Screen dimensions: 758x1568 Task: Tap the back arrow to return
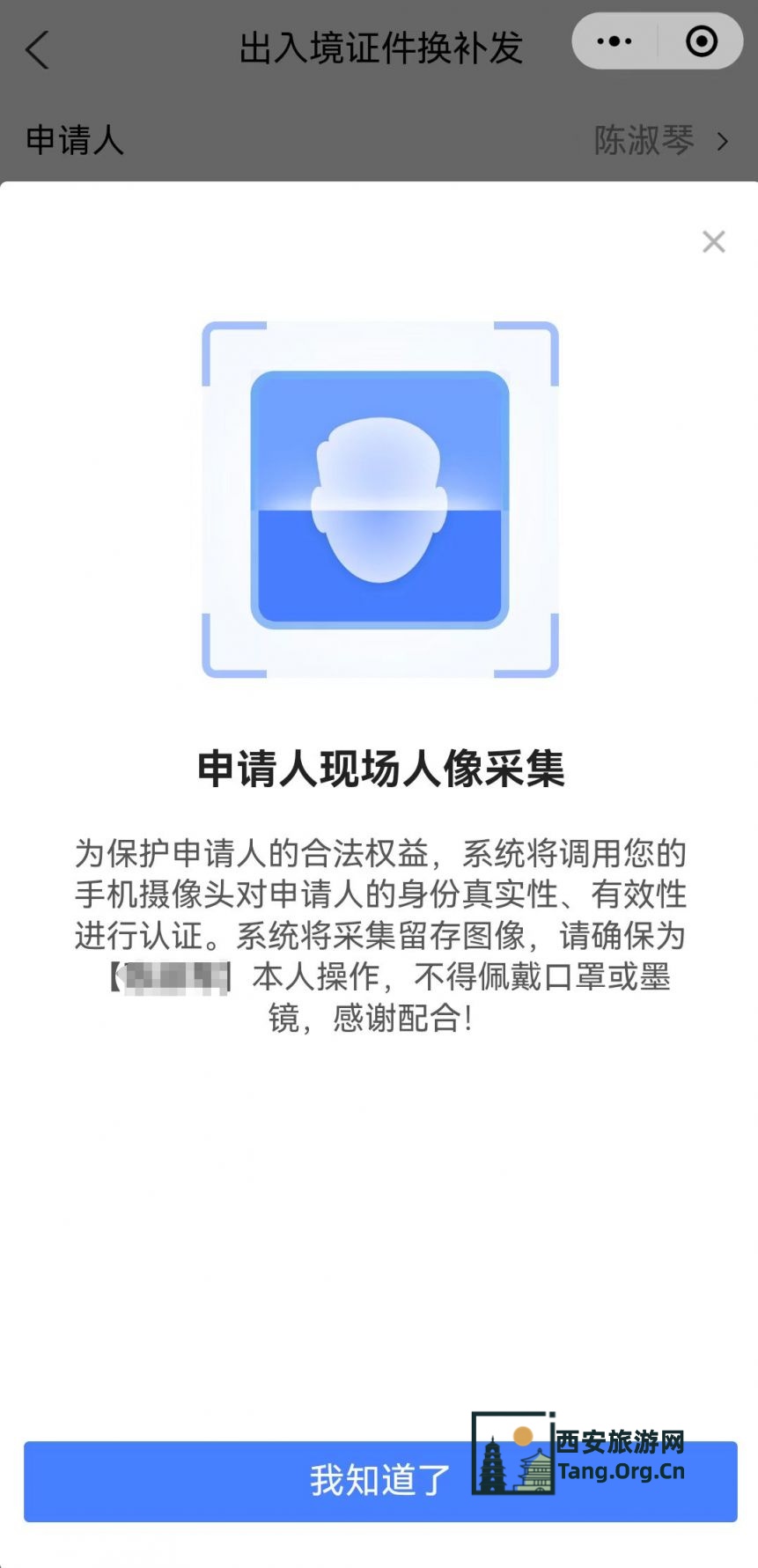coord(35,50)
